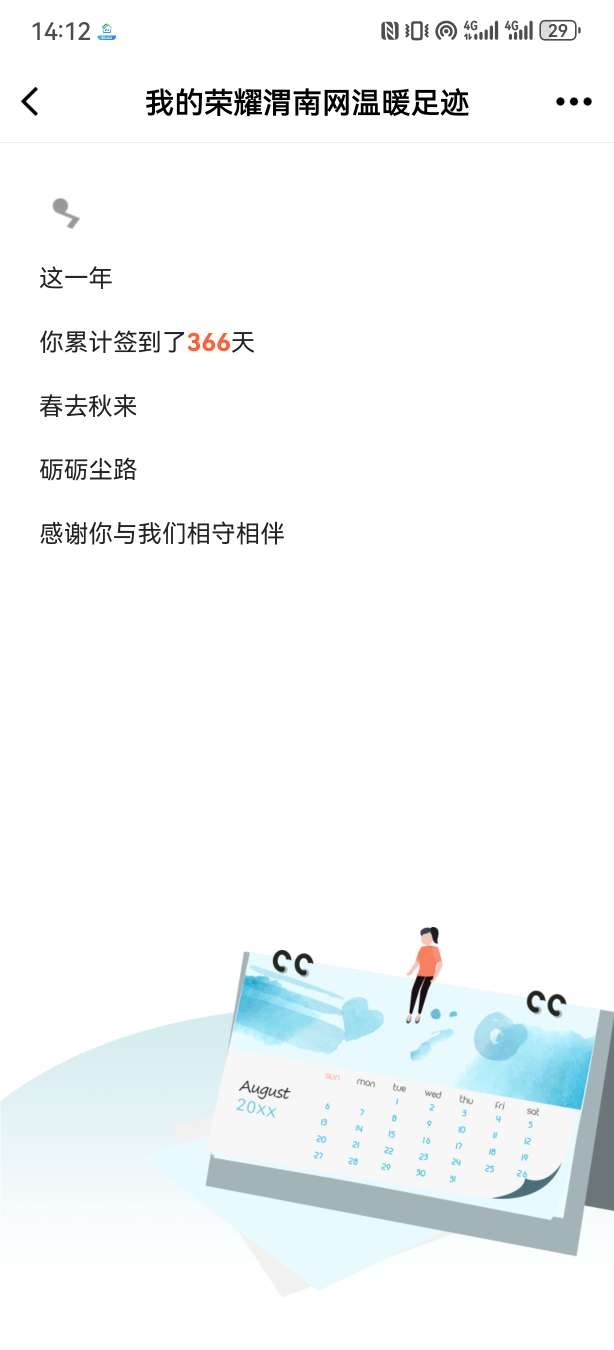
Task: Toggle the background music note icon
Action: pos(66,212)
